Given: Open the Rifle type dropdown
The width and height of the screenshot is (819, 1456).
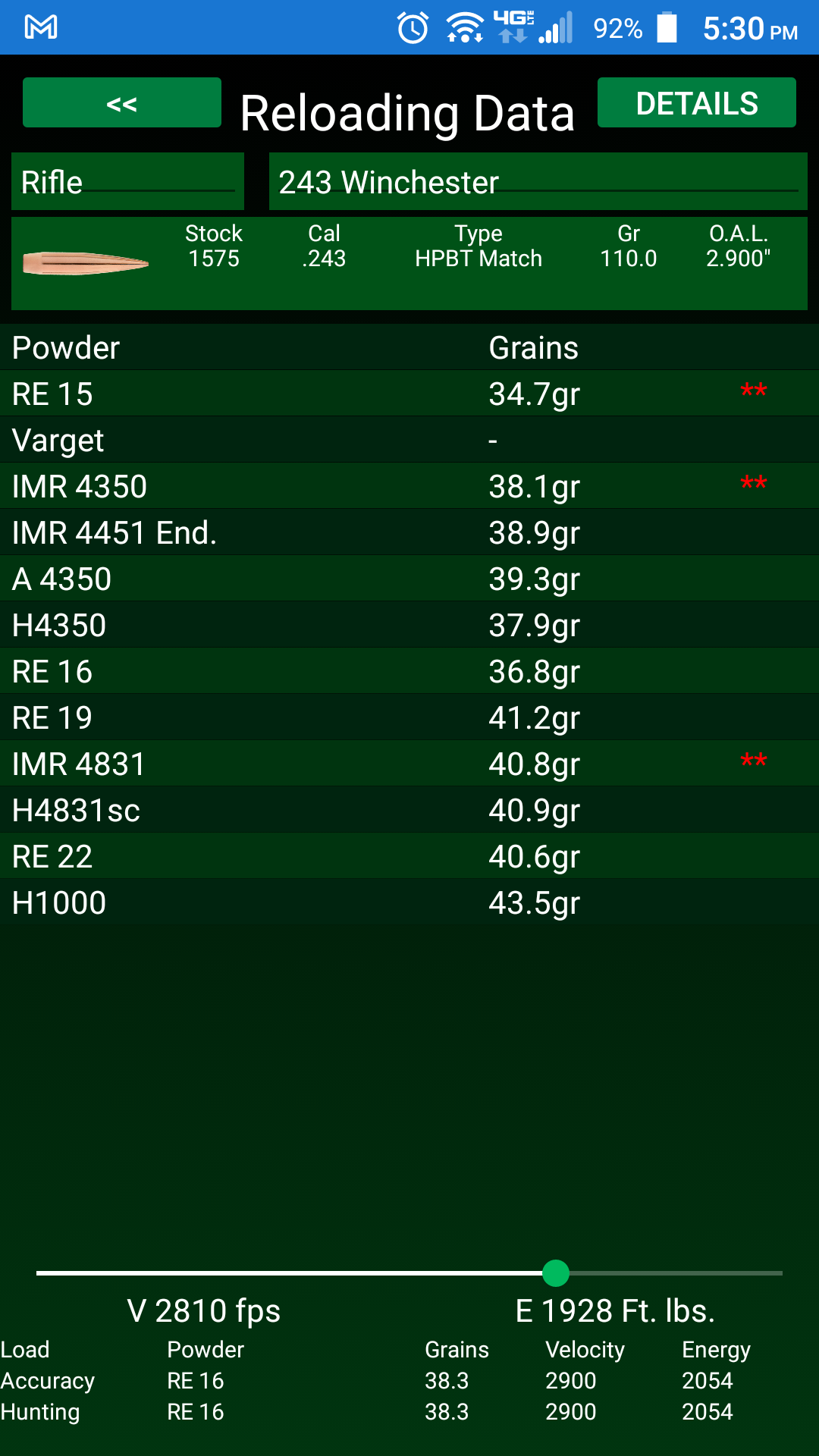Looking at the screenshot, I should tap(127, 182).
